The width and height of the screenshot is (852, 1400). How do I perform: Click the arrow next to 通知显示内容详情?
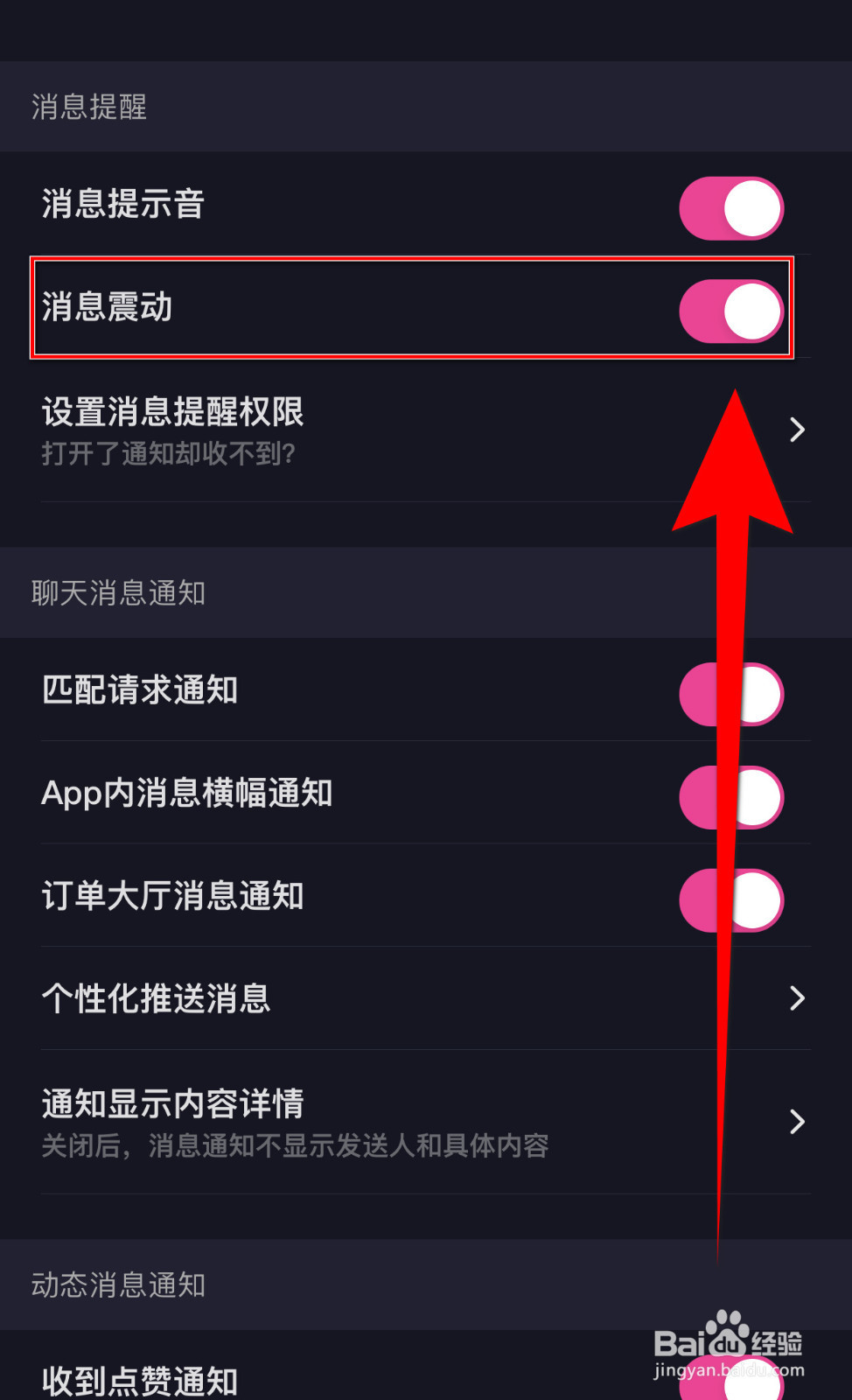[797, 1122]
